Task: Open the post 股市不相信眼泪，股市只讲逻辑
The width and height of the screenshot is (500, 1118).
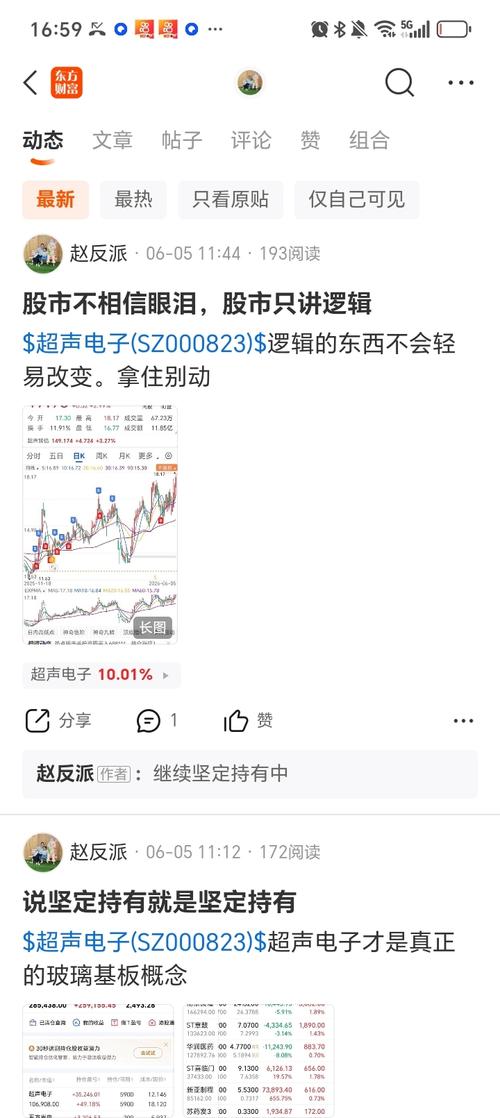Action: 197,304
